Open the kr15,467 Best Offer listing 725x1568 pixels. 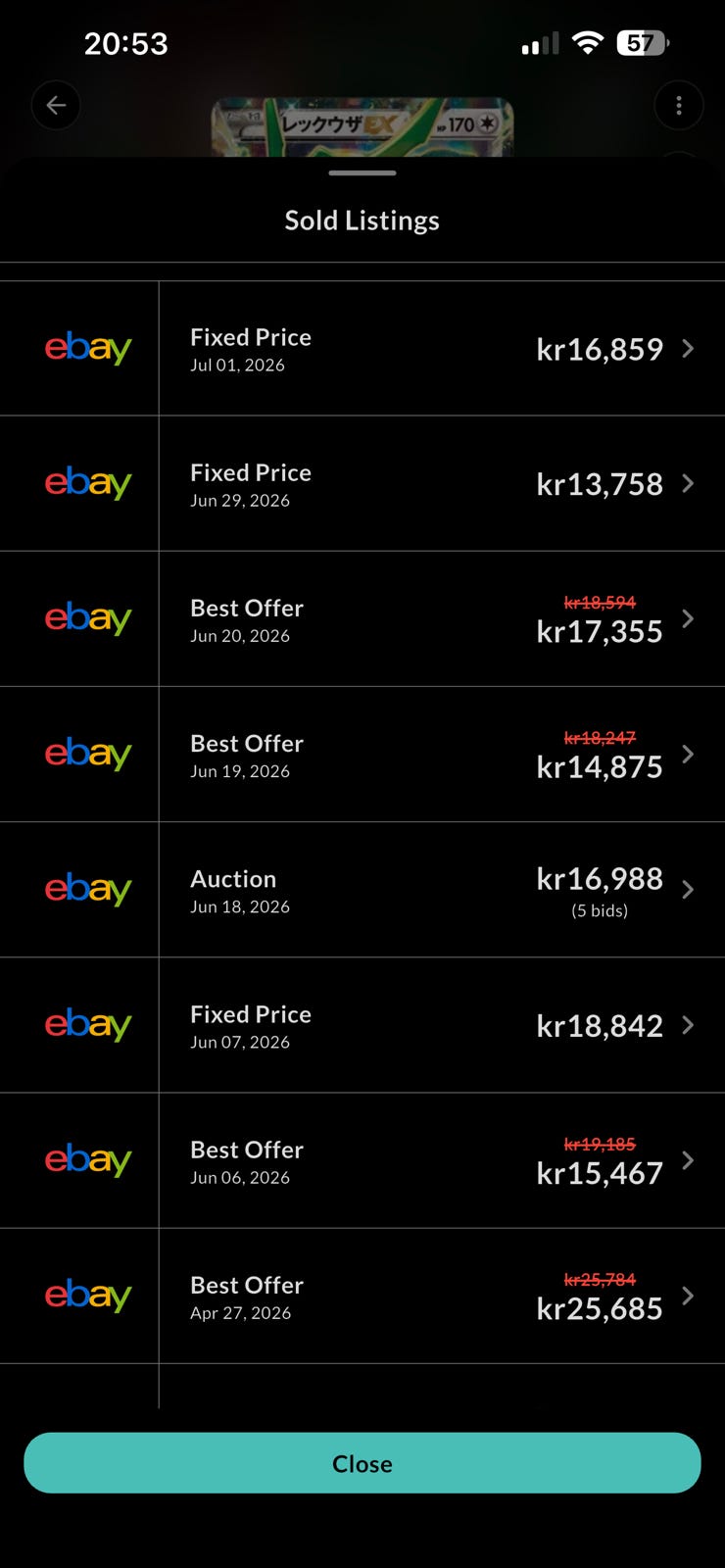(362, 1160)
